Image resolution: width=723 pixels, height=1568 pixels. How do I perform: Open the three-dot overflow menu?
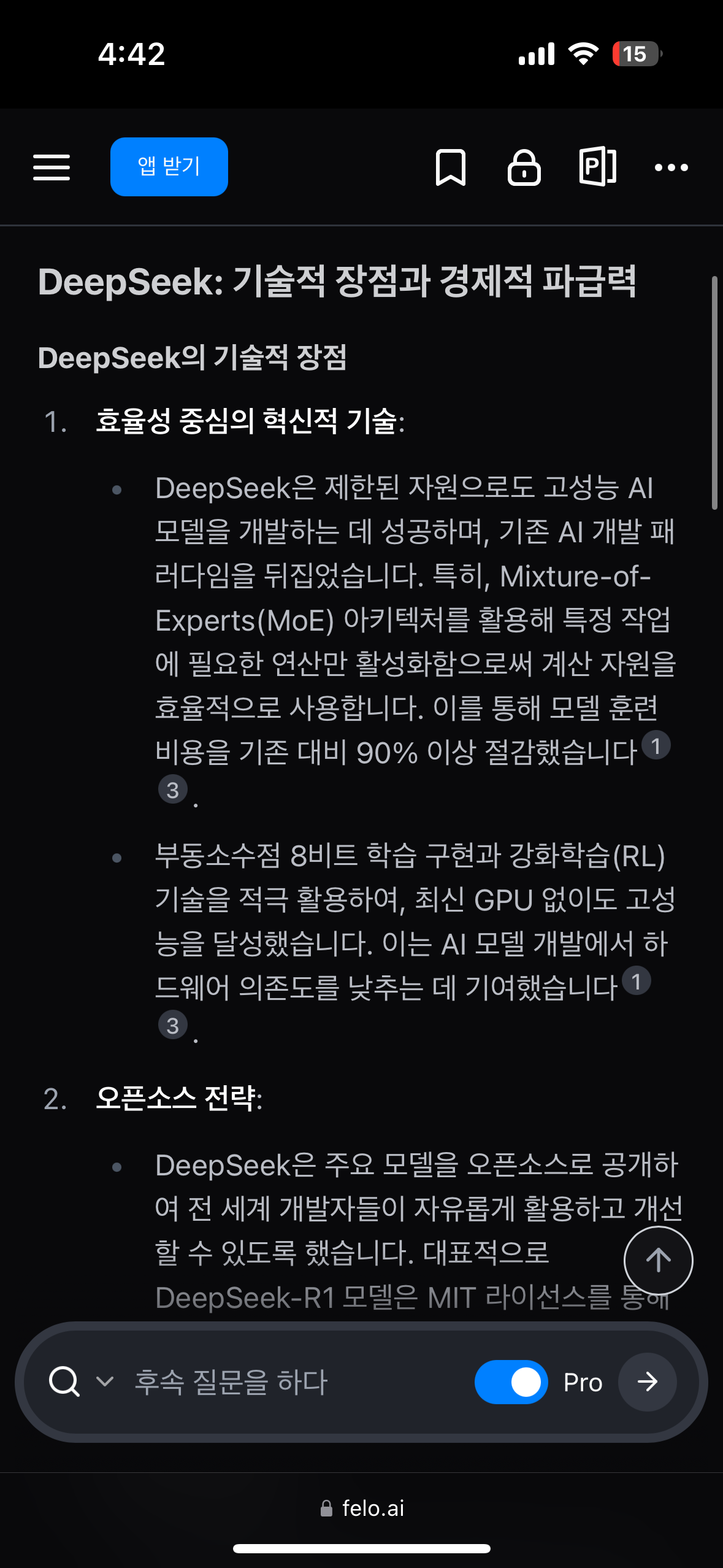click(671, 167)
